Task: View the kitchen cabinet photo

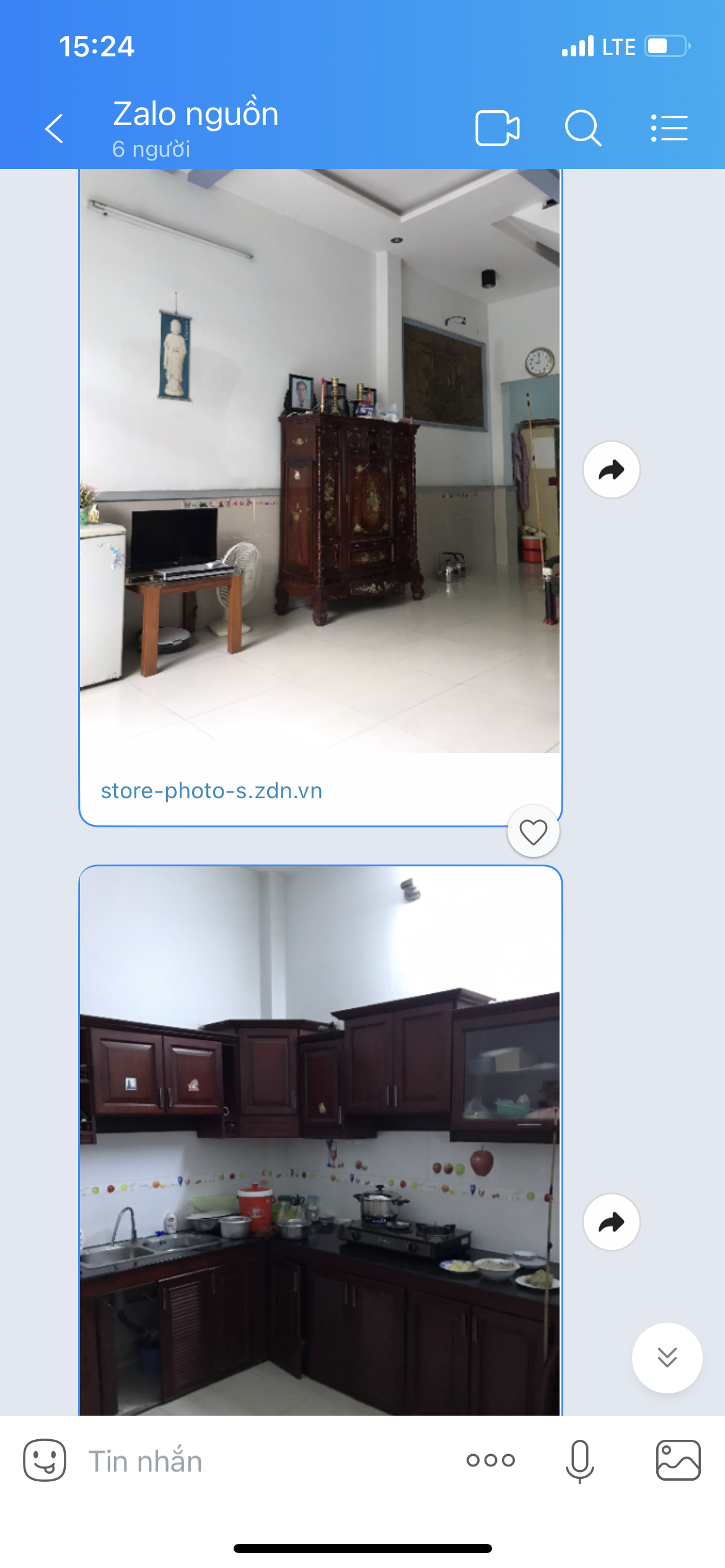Action: pyautogui.click(x=320, y=1141)
